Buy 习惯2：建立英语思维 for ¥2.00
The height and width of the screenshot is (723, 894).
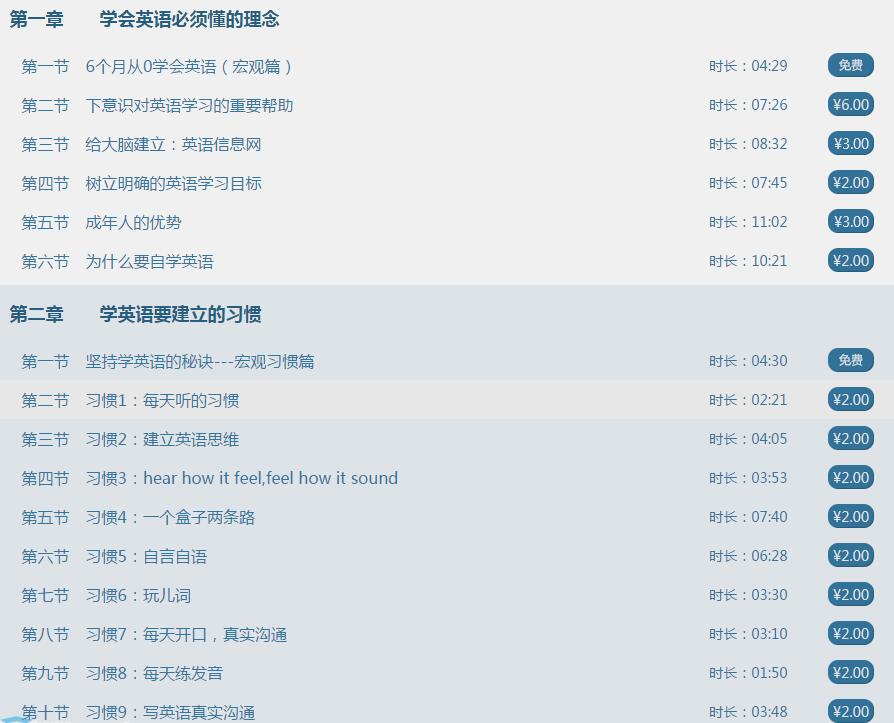pyautogui.click(x=850, y=439)
